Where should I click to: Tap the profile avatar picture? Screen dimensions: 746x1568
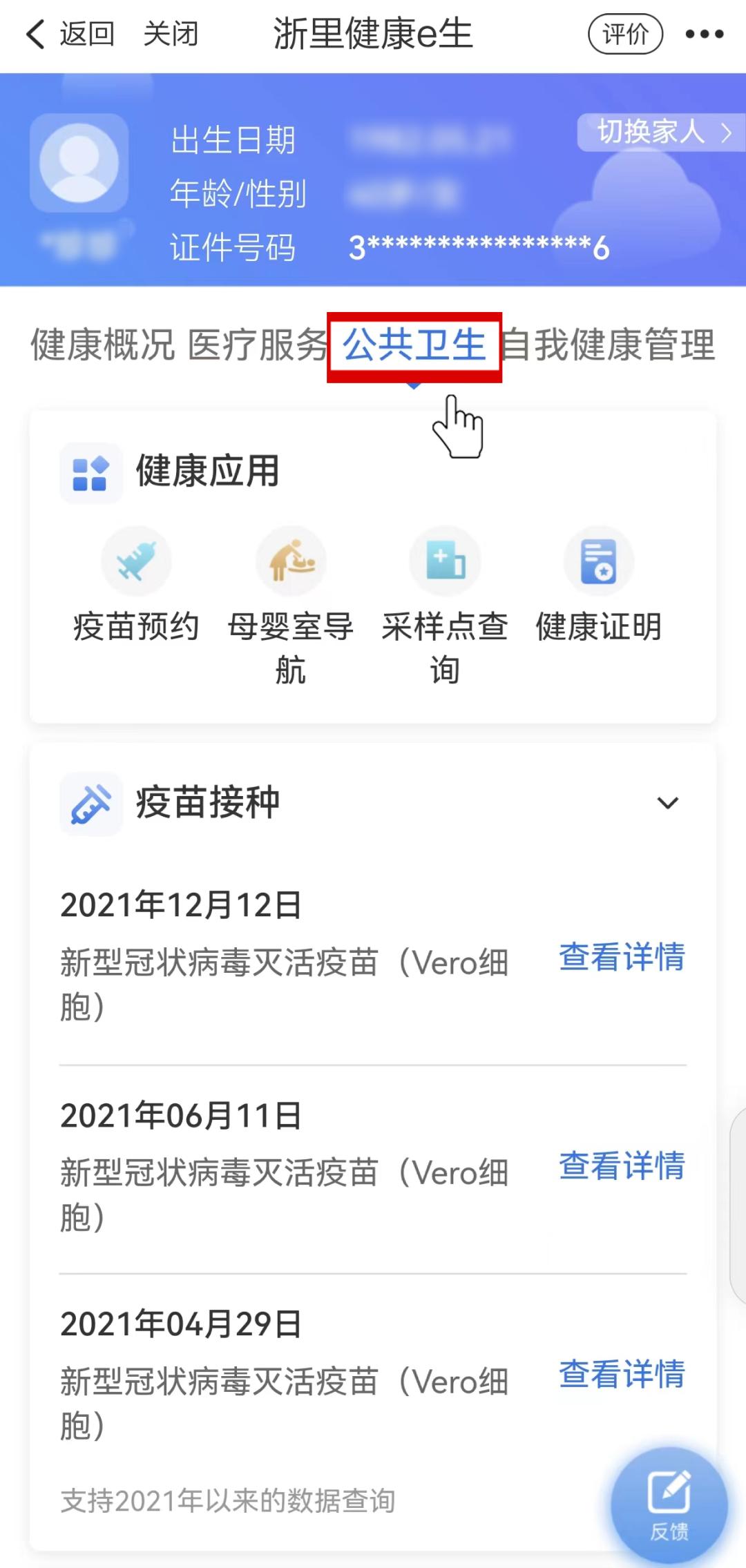(79, 163)
